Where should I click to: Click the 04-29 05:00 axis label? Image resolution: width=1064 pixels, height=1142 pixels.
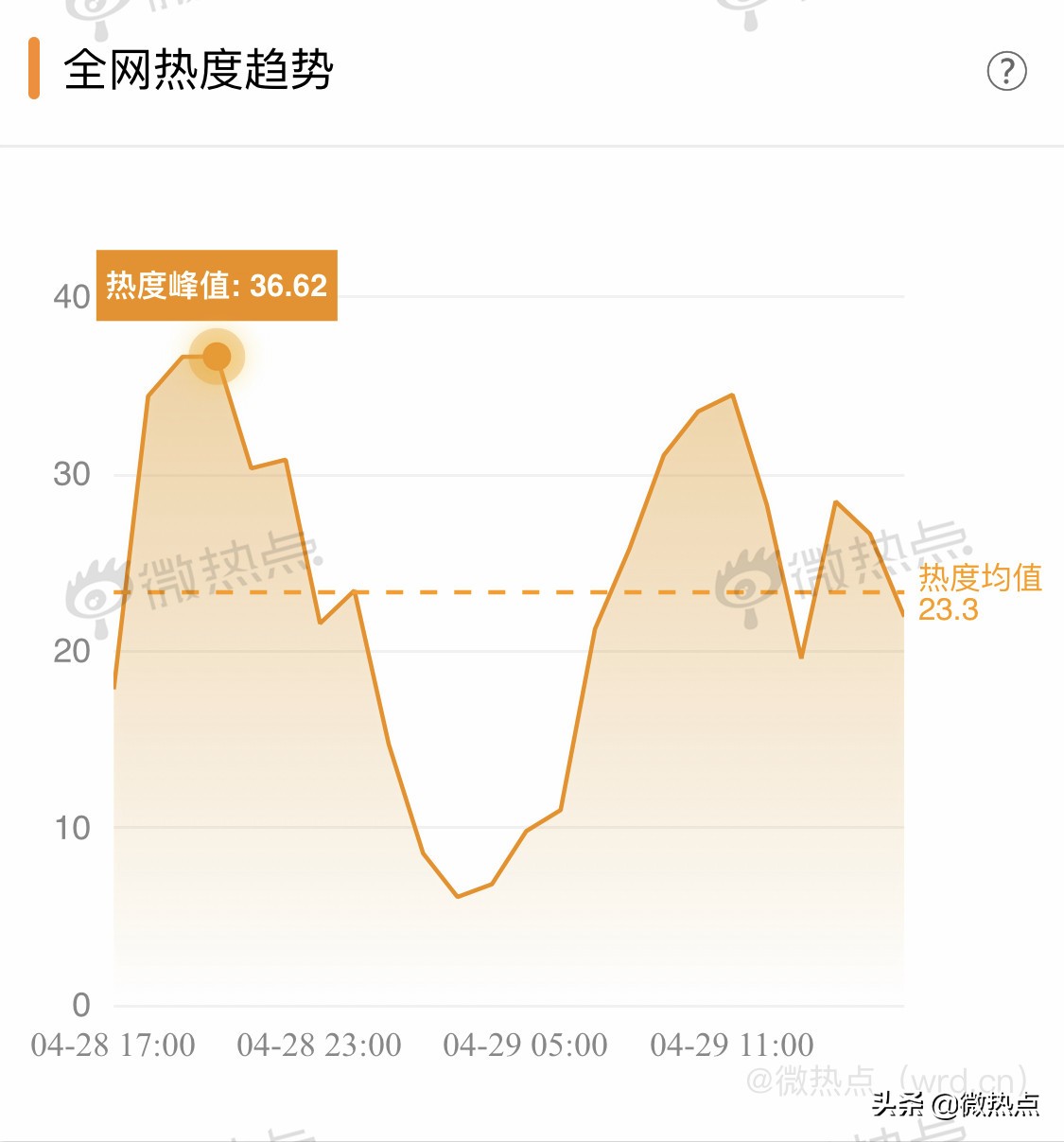(x=524, y=1045)
